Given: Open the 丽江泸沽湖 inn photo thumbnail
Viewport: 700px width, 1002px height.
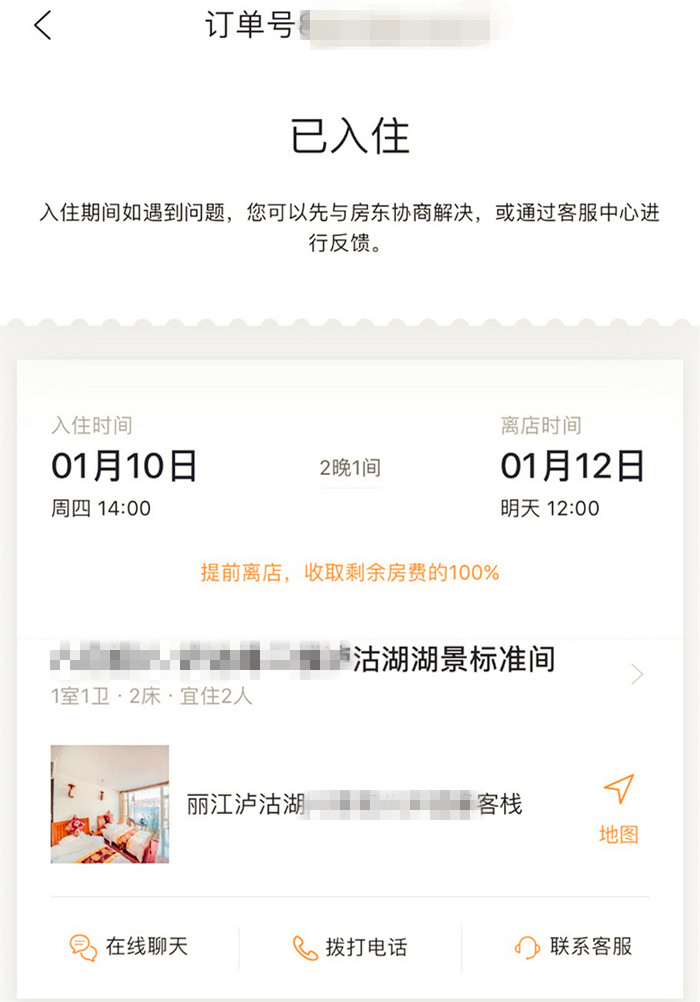Looking at the screenshot, I should pos(110,804).
